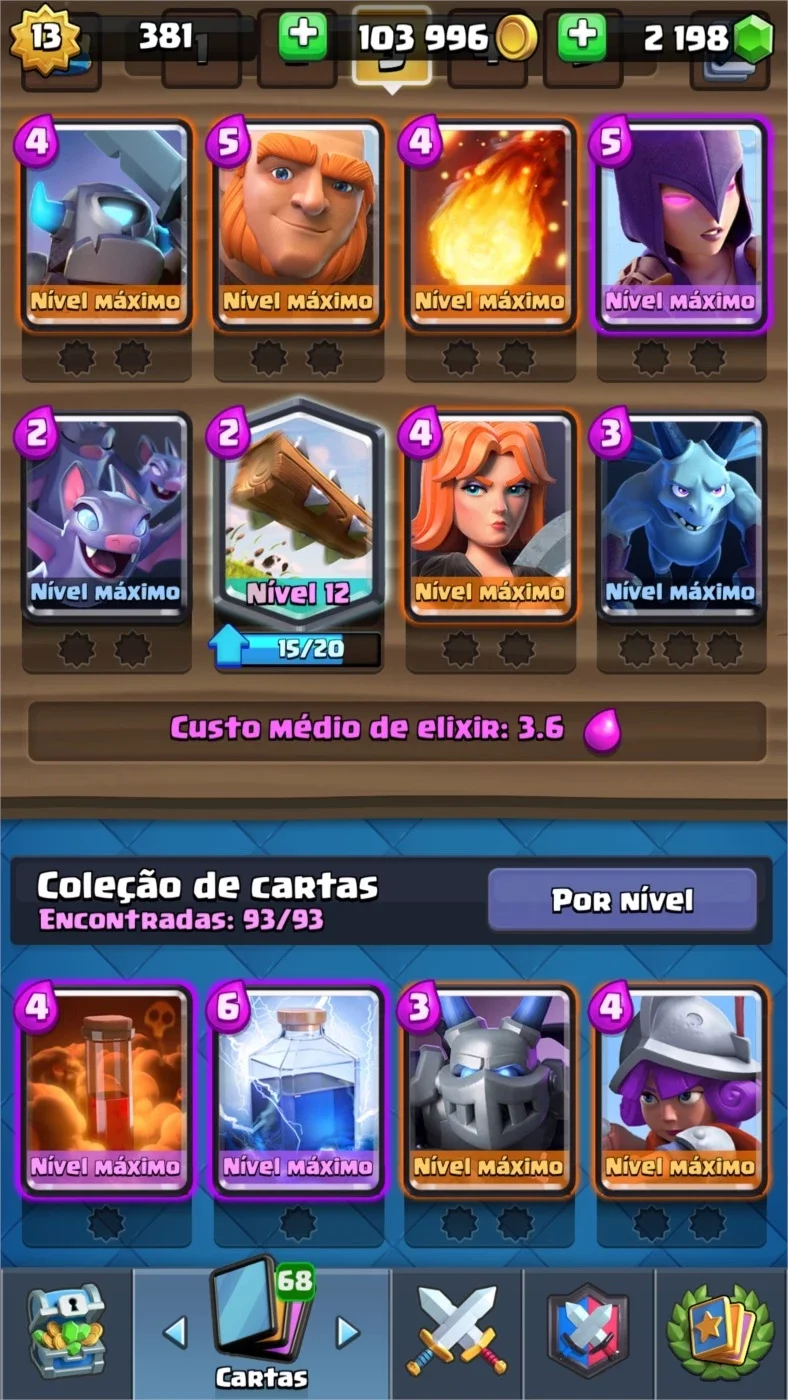Screen dimensions: 788x1400
Task: Open the Poison spell card in collection
Action: [x=106, y=1090]
